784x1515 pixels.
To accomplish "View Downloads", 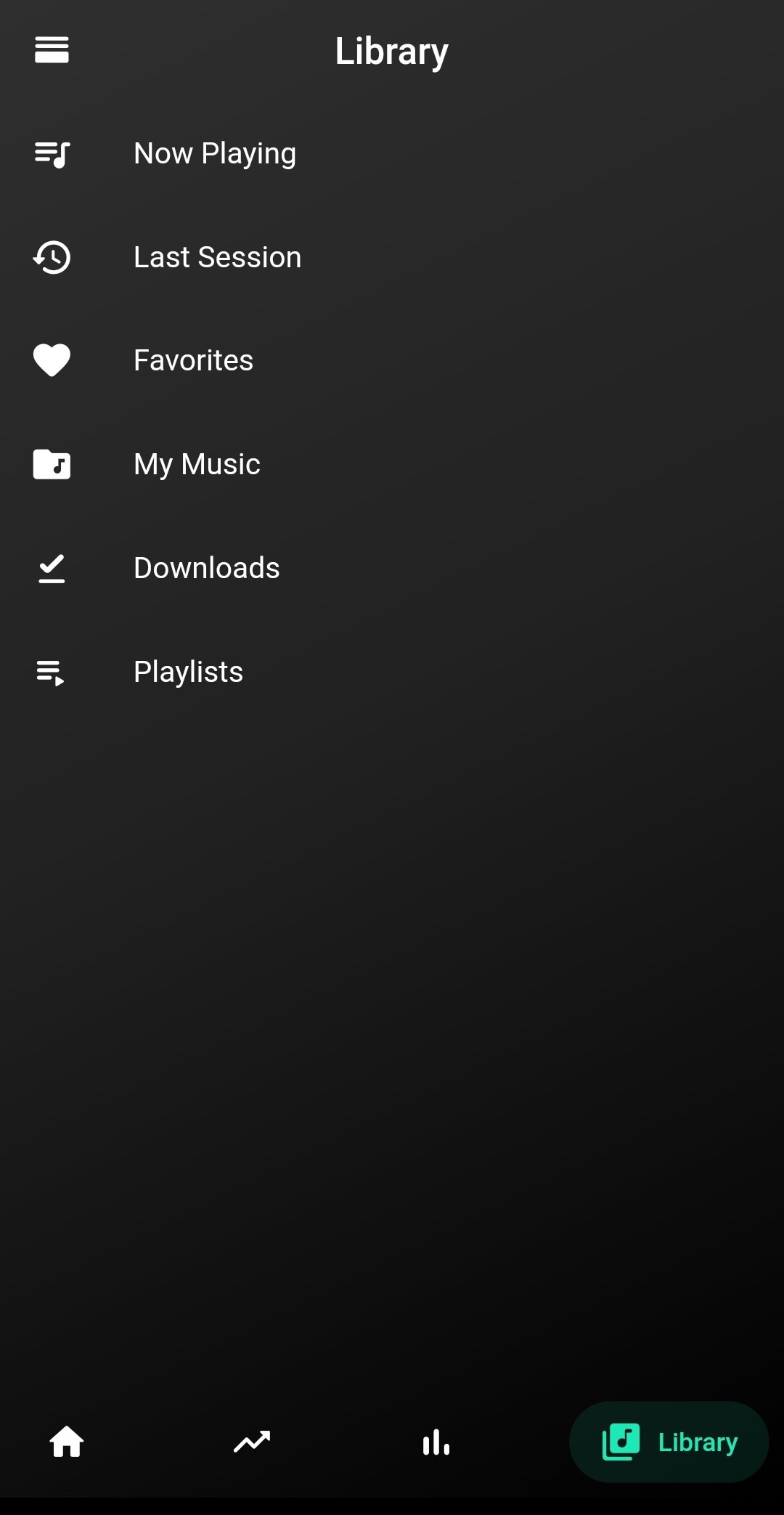I will tap(392, 569).
